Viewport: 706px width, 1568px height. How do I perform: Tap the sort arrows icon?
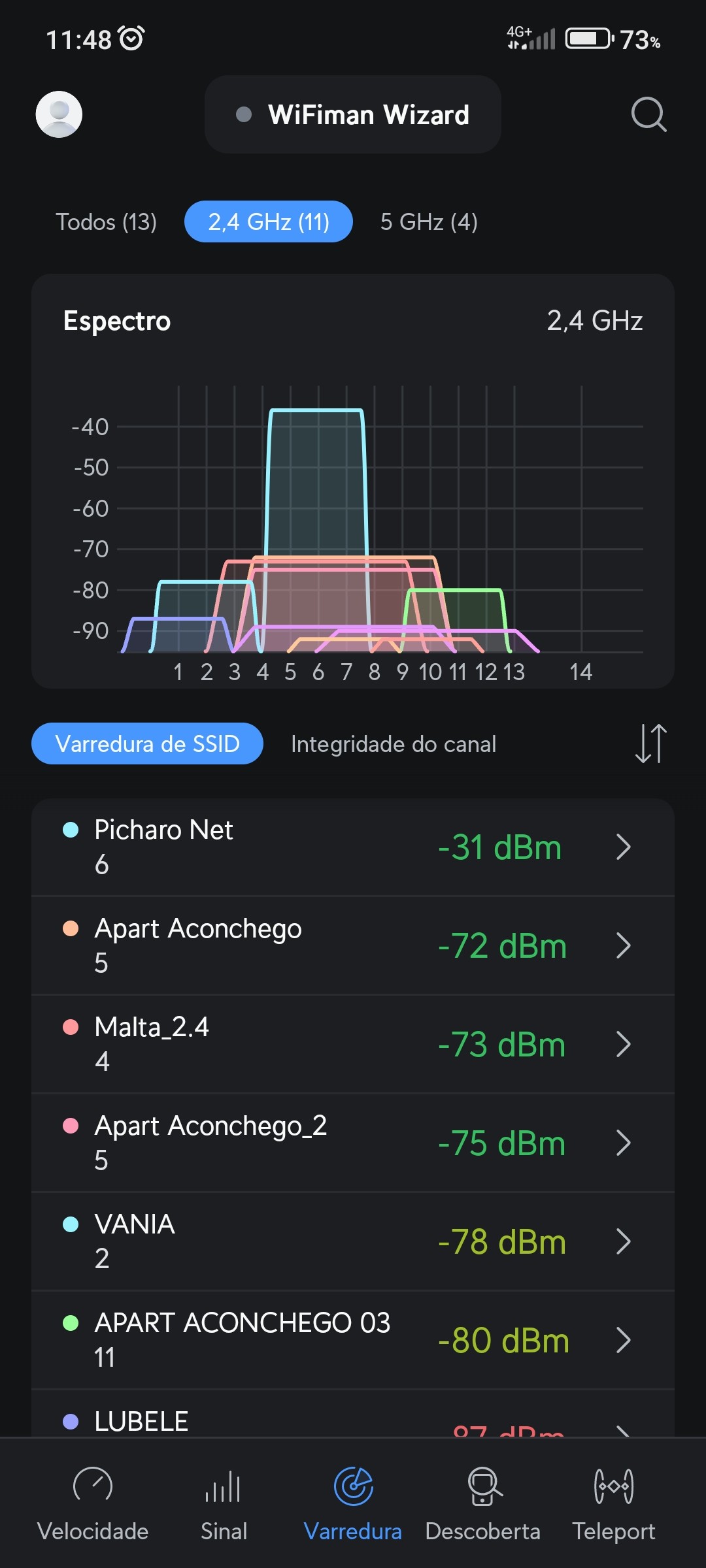(650, 743)
